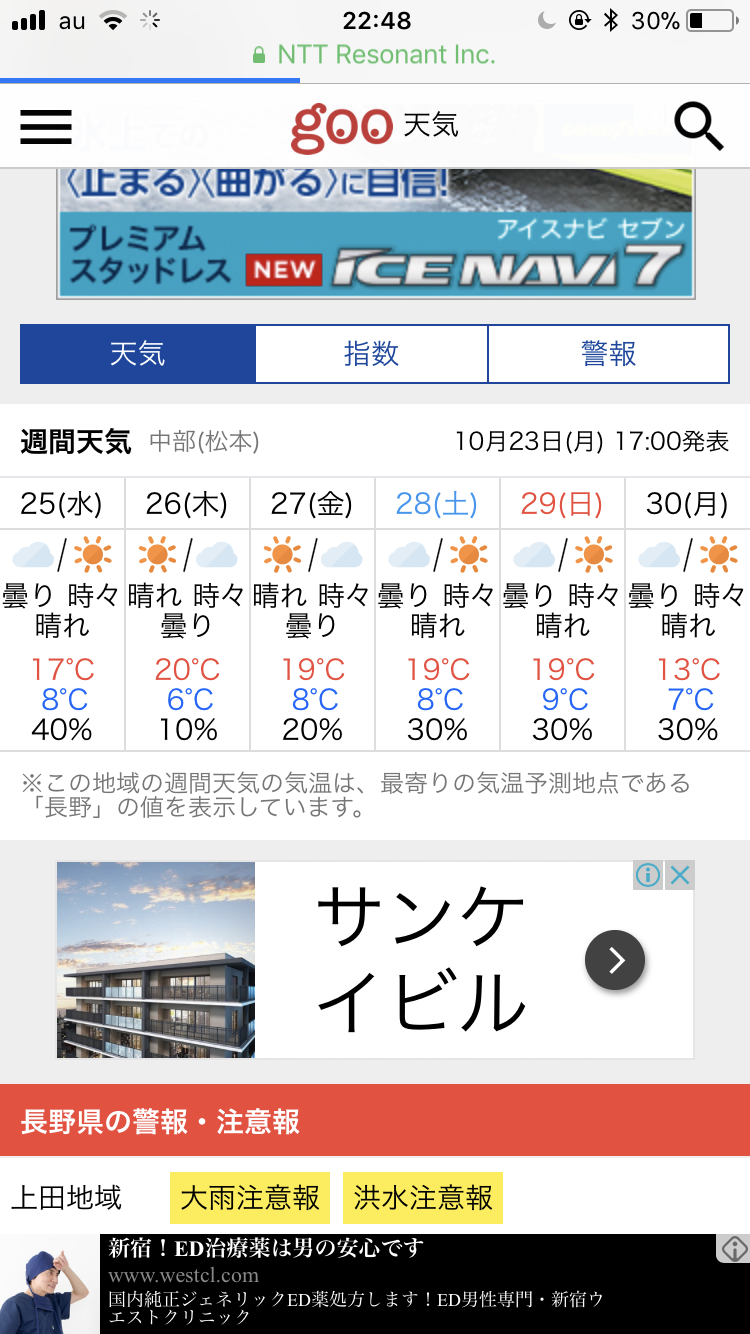750x1334 pixels.
Task: Open the サンケイビル advertisement arrow
Action: point(614,960)
